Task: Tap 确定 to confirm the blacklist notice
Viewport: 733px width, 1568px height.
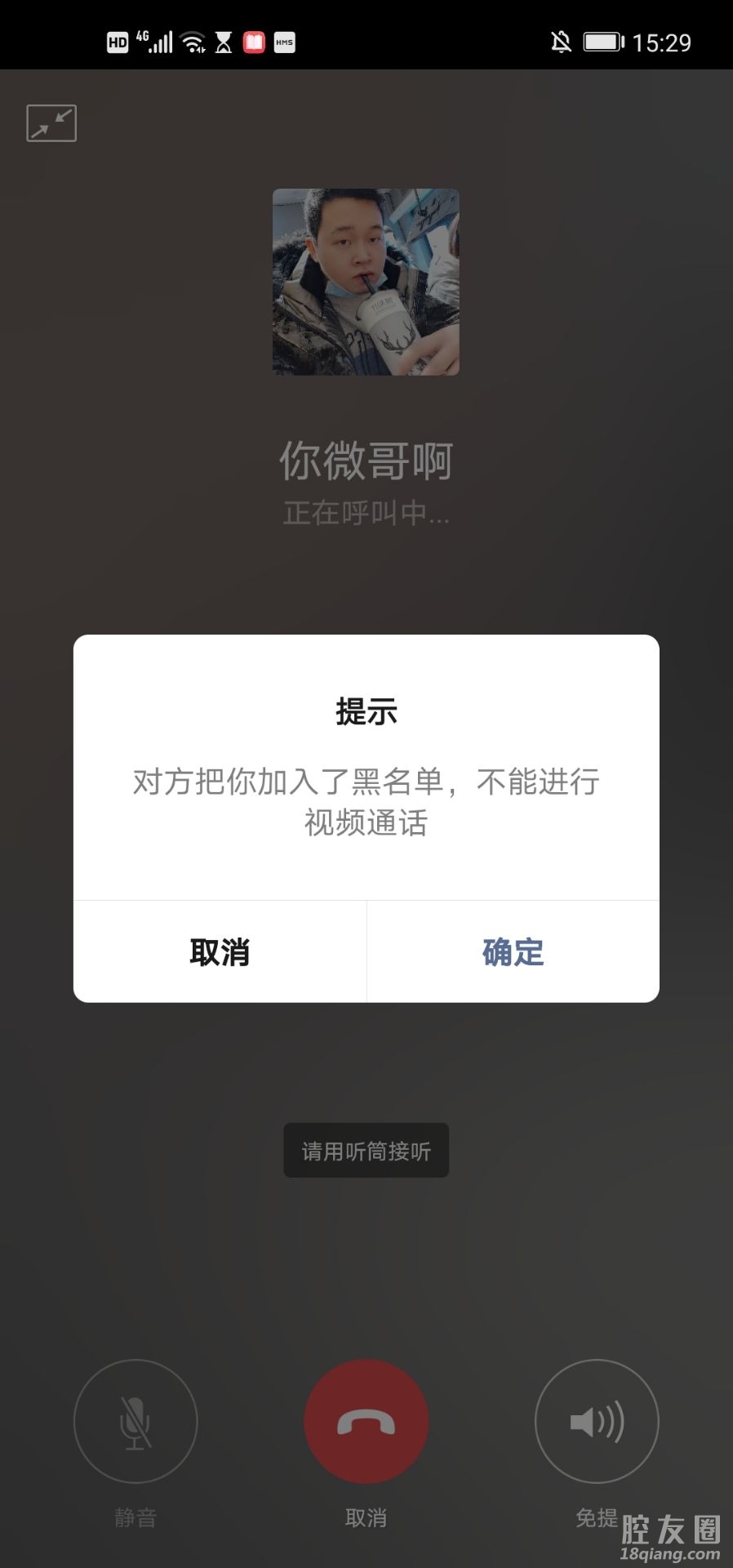Action: [513, 952]
